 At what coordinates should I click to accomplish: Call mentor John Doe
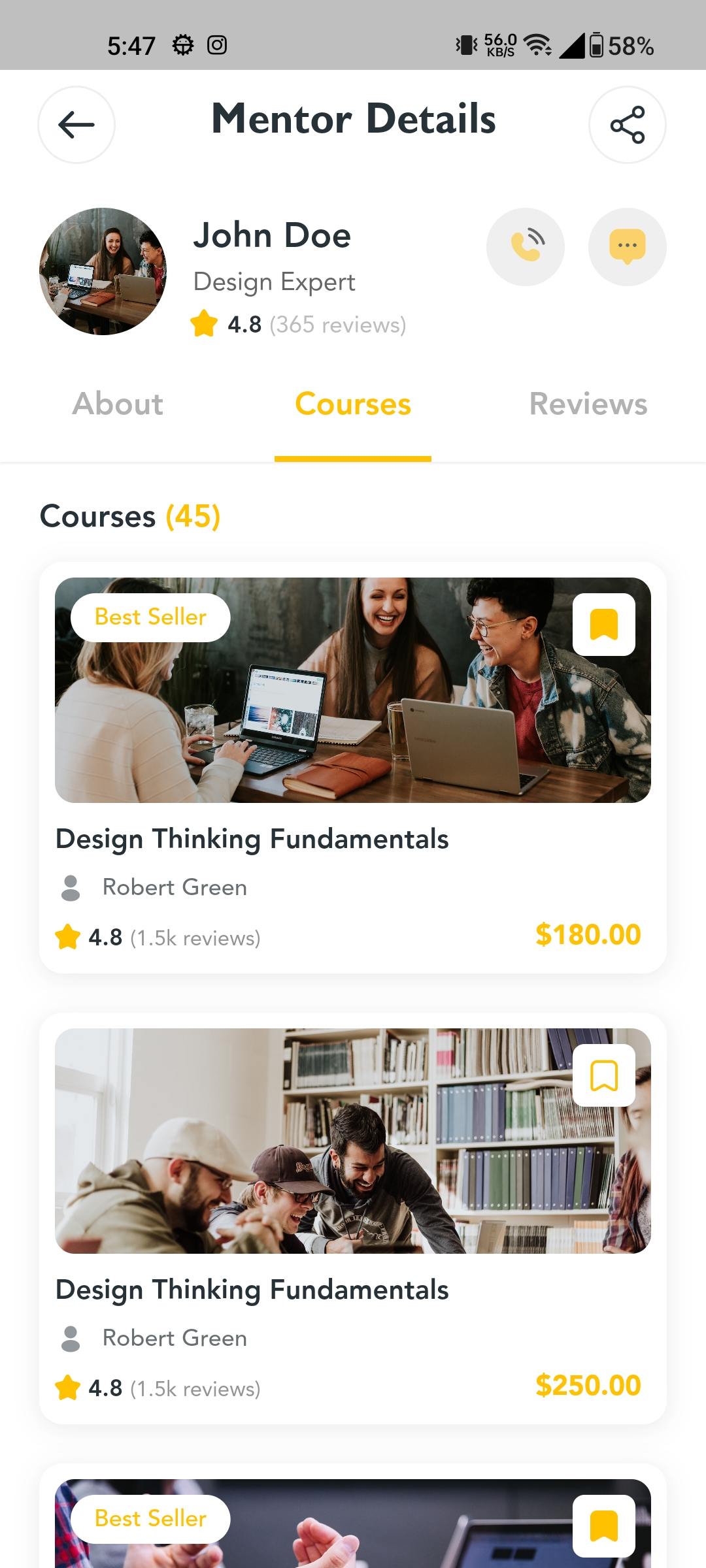coord(526,247)
